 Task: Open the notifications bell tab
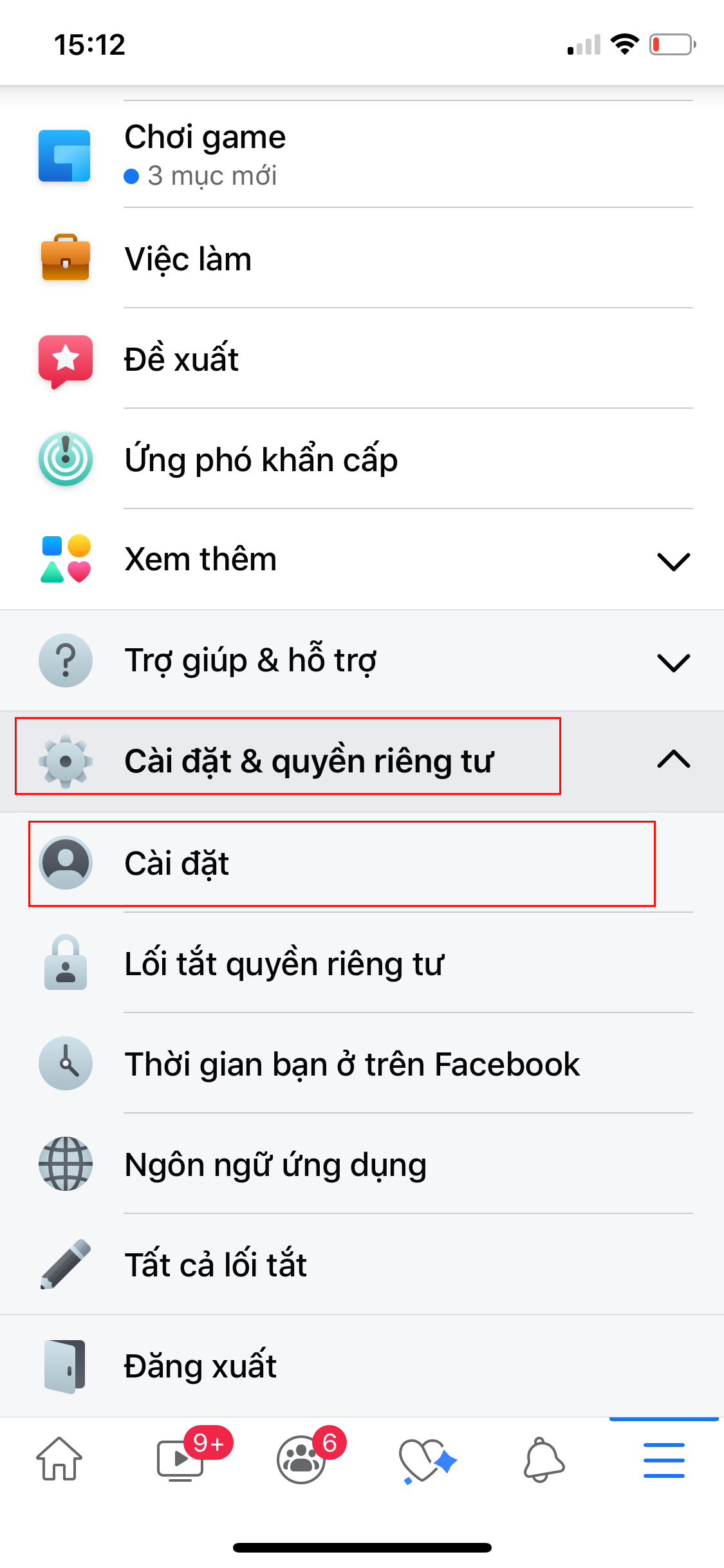pos(544,1459)
